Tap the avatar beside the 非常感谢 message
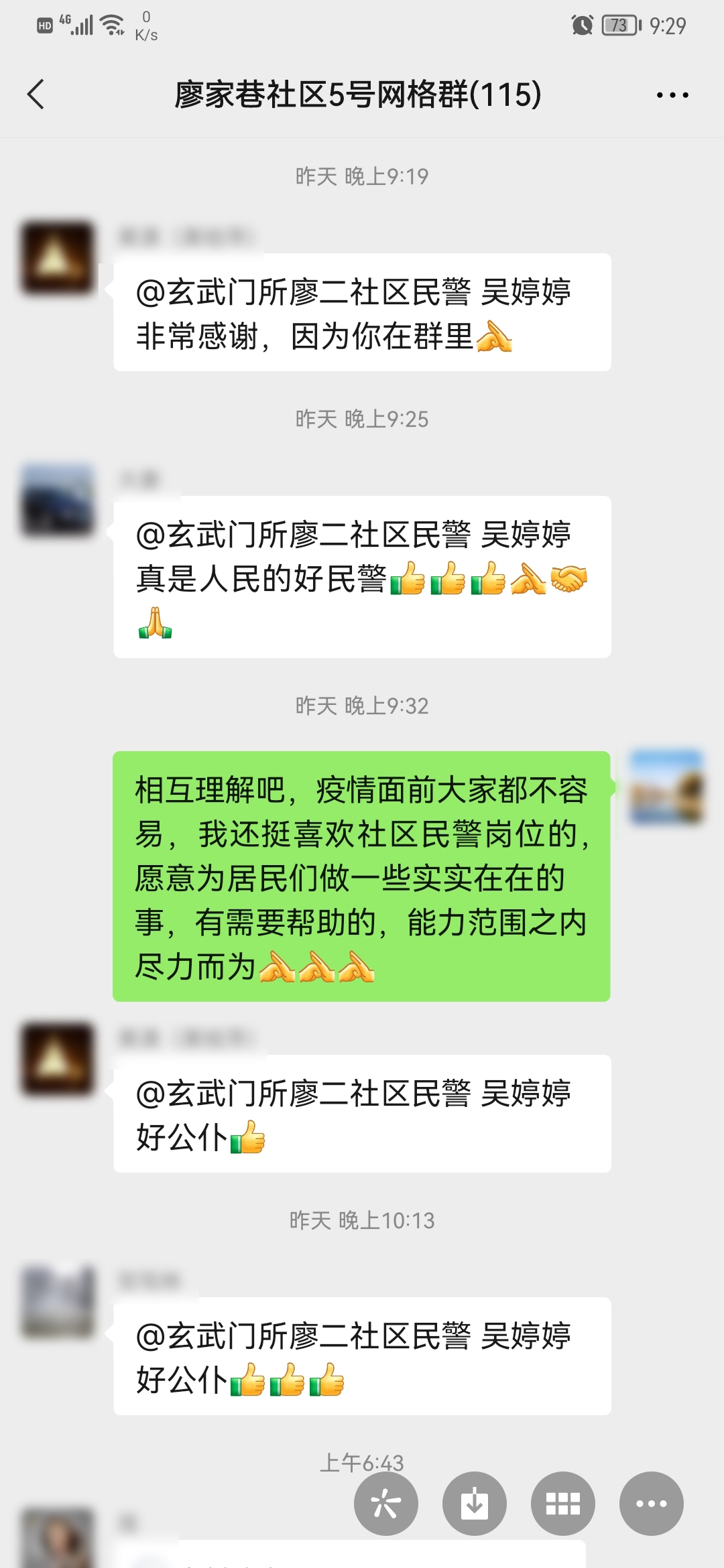Image resolution: width=724 pixels, height=1568 pixels. tap(58, 258)
